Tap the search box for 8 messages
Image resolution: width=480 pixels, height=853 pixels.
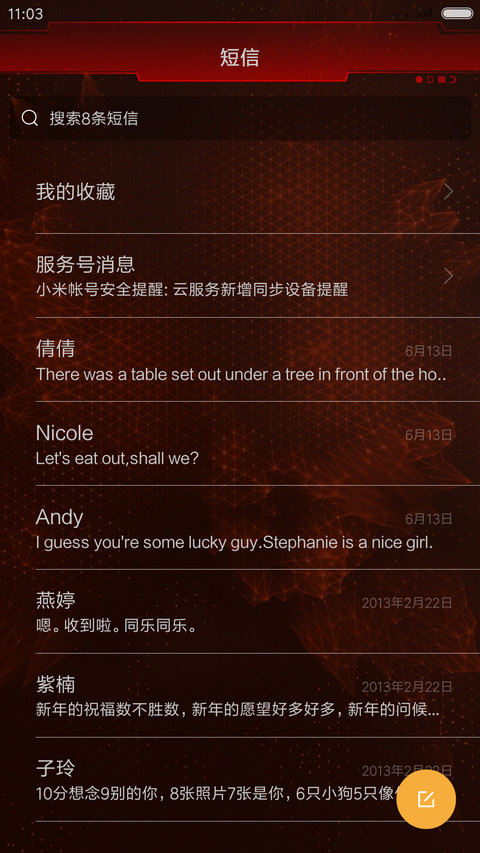[x=240, y=118]
